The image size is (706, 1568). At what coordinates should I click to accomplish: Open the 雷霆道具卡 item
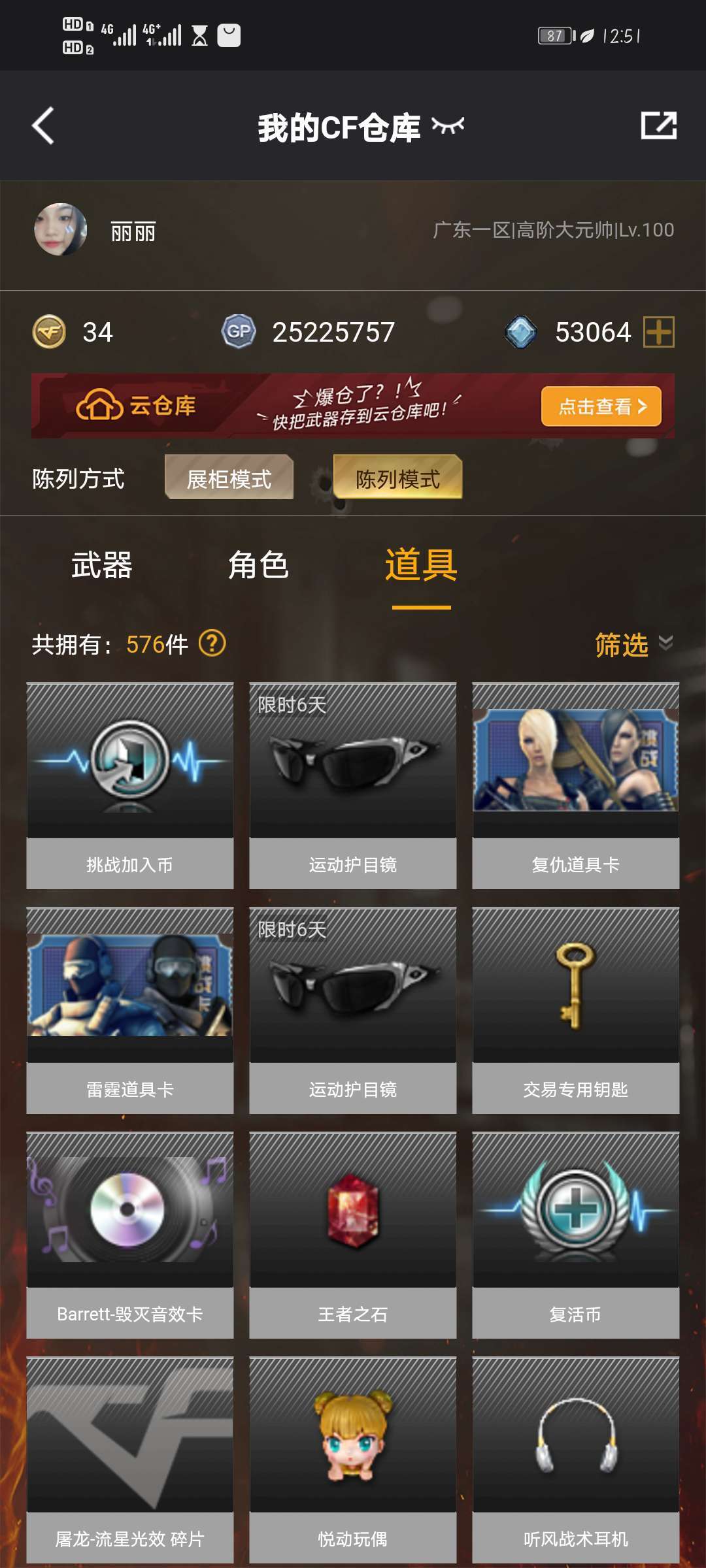tap(130, 1010)
